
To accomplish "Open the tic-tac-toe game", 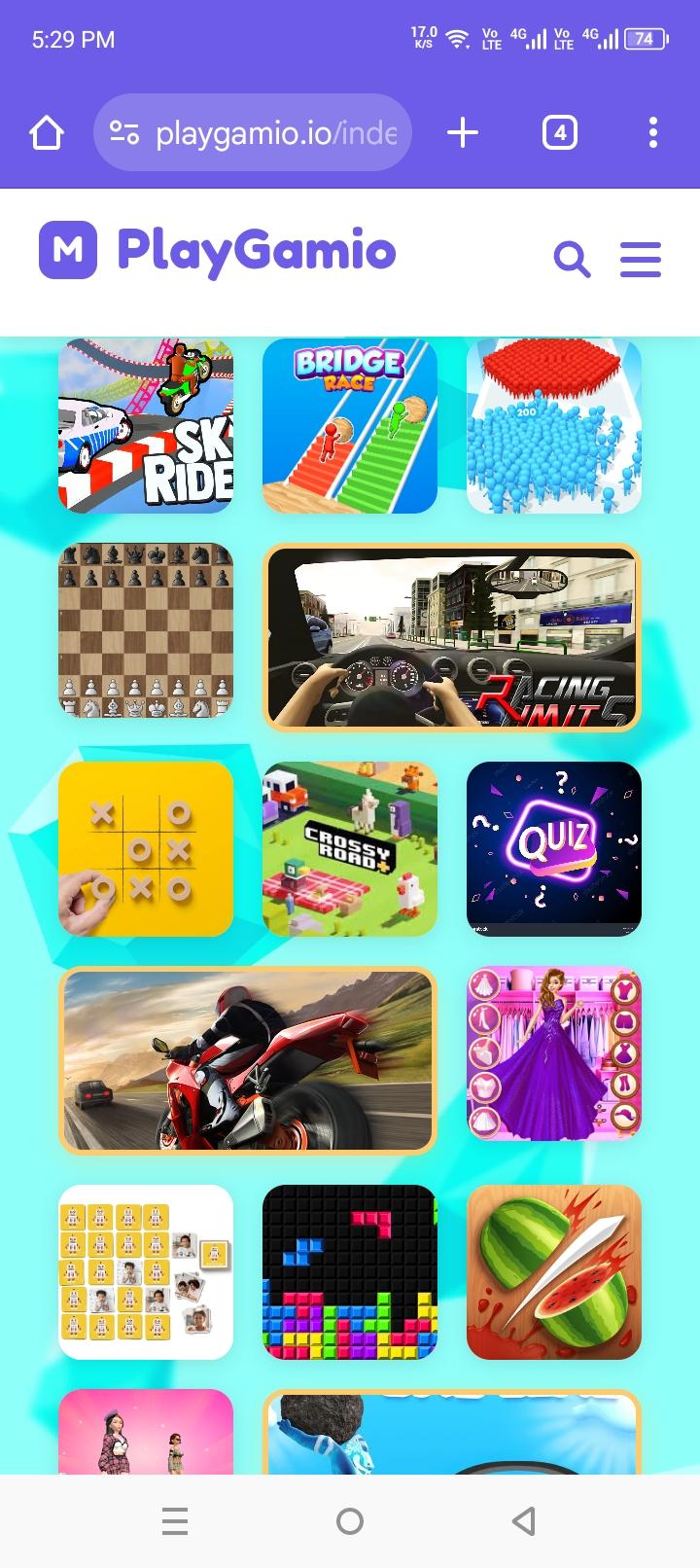I will [146, 849].
